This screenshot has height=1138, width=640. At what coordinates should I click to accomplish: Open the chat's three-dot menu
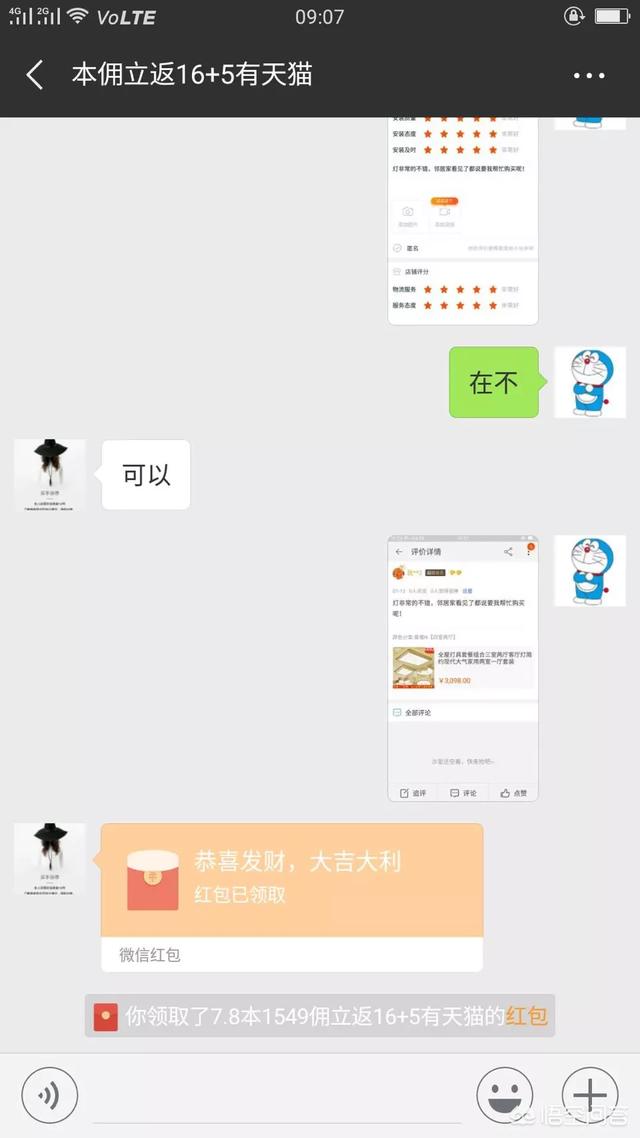tap(589, 75)
